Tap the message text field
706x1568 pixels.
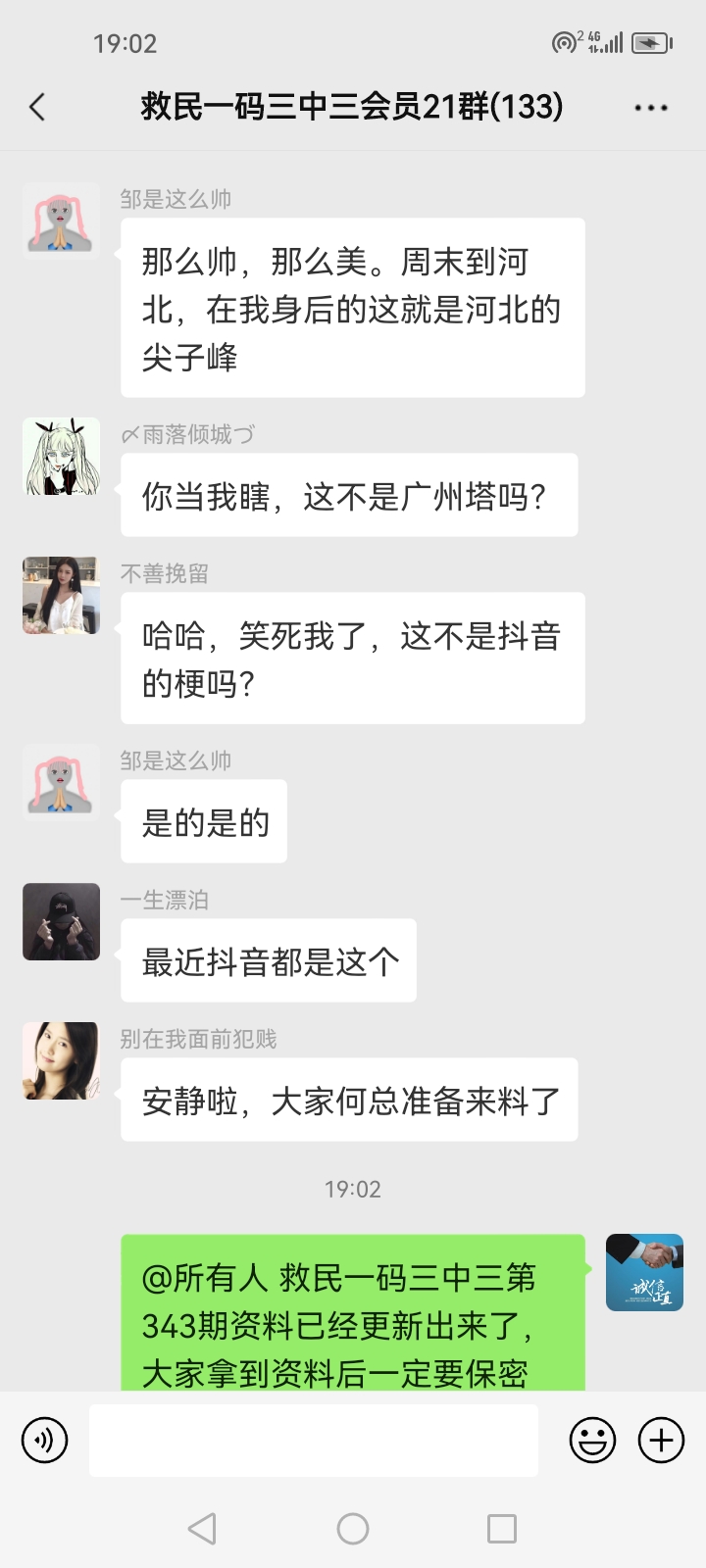click(314, 1441)
